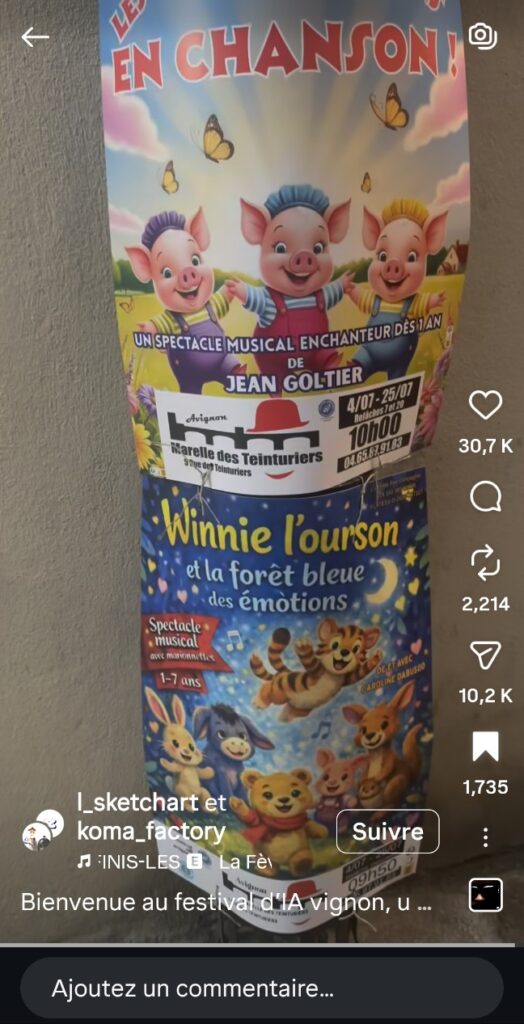Open the three-dot overflow menu

[x=485, y=837]
